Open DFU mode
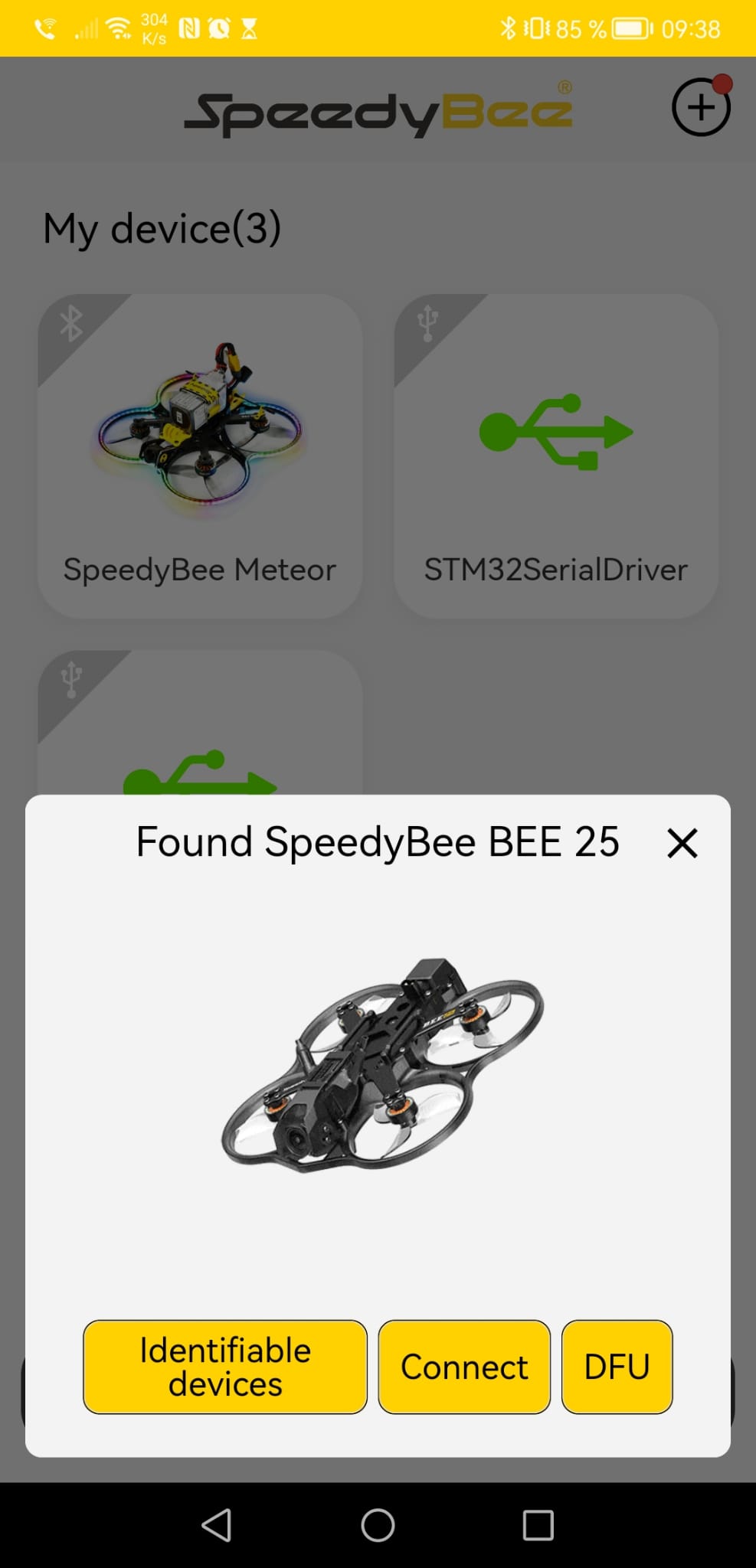The height and width of the screenshot is (1568, 756). 617,1367
